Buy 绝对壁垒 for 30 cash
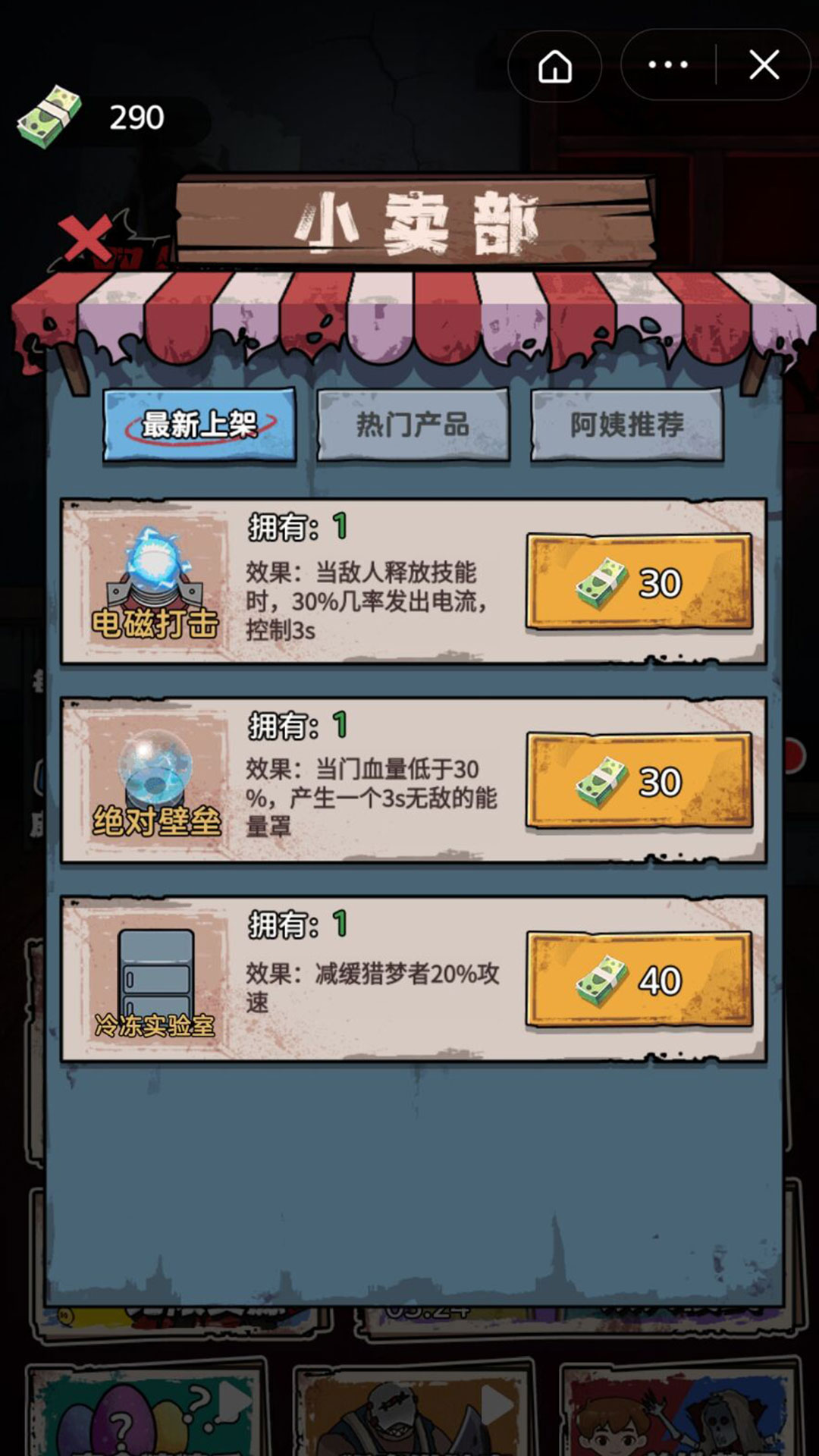Screen dimensions: 819x1456 coord(639,781)
